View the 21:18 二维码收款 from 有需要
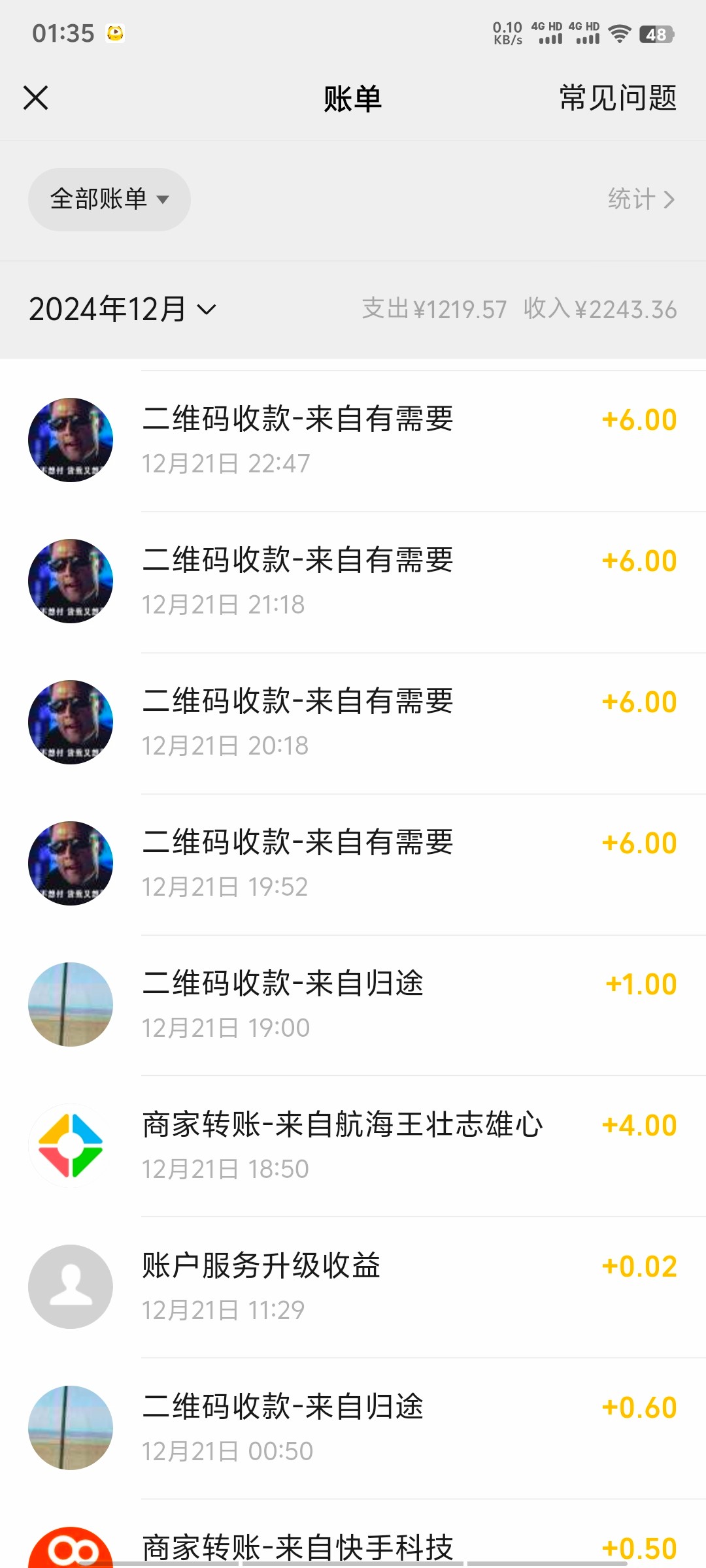 [353, 581]
